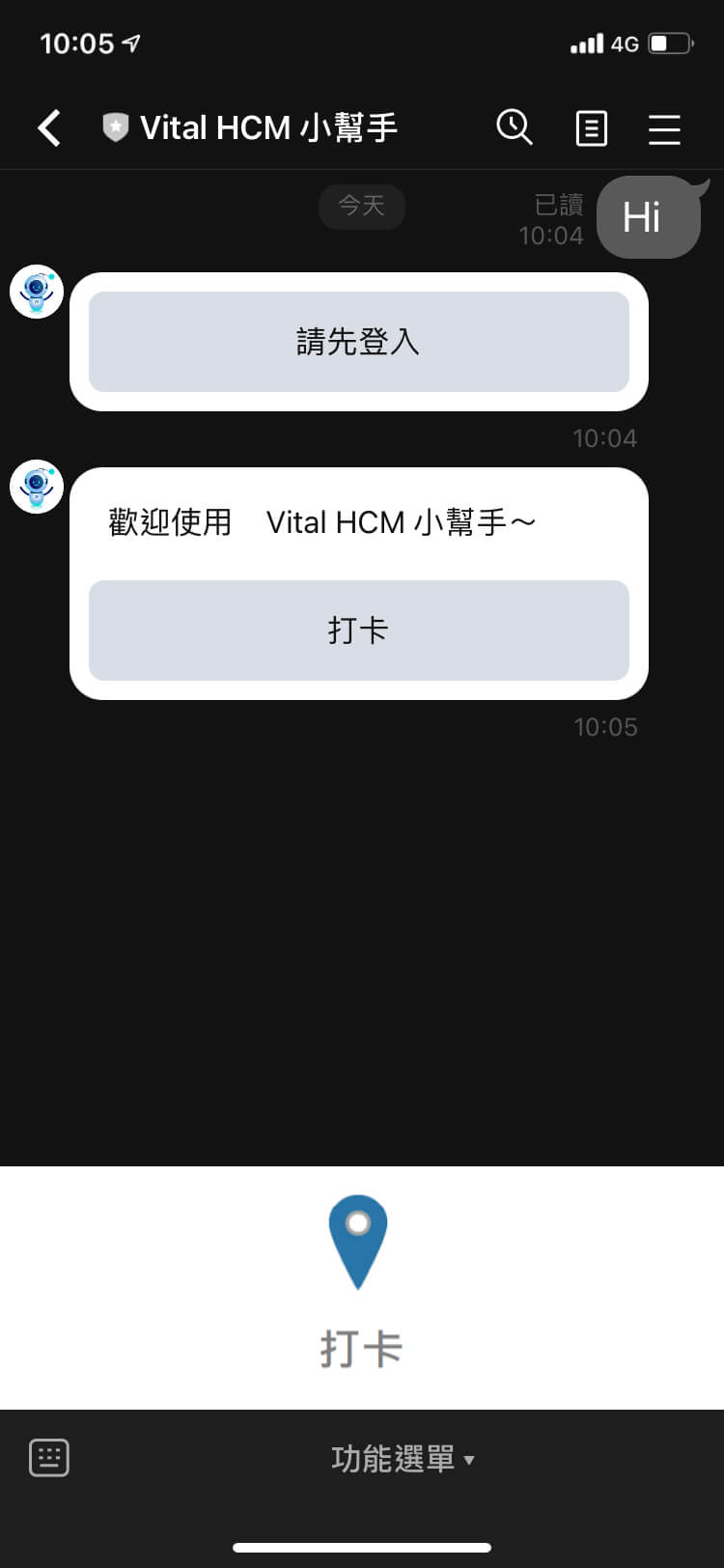Viewport: 724px width, 1568px height.
Task: Select the 打卡 rich menu tile
Action: (360, 1286)
